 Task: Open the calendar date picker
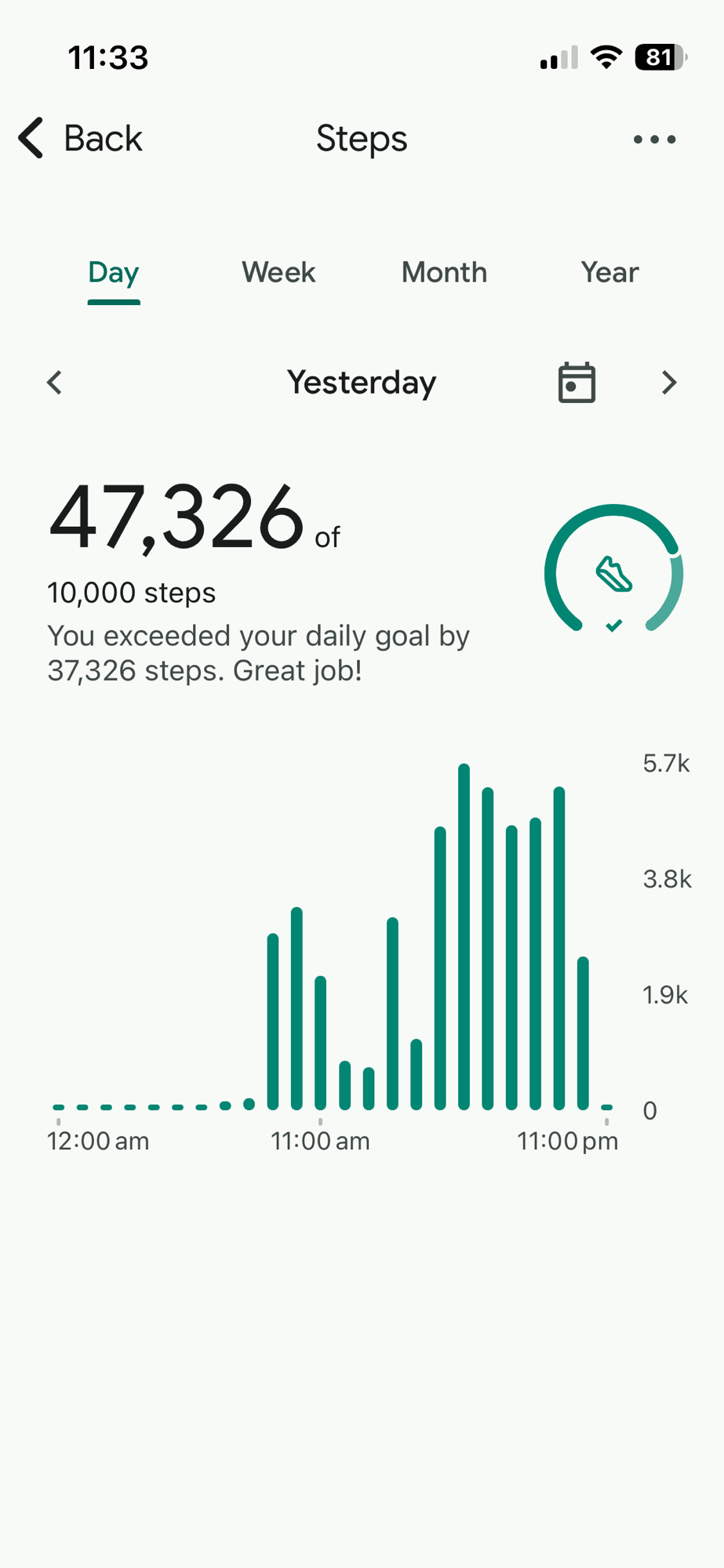click(x=577, y=383)
